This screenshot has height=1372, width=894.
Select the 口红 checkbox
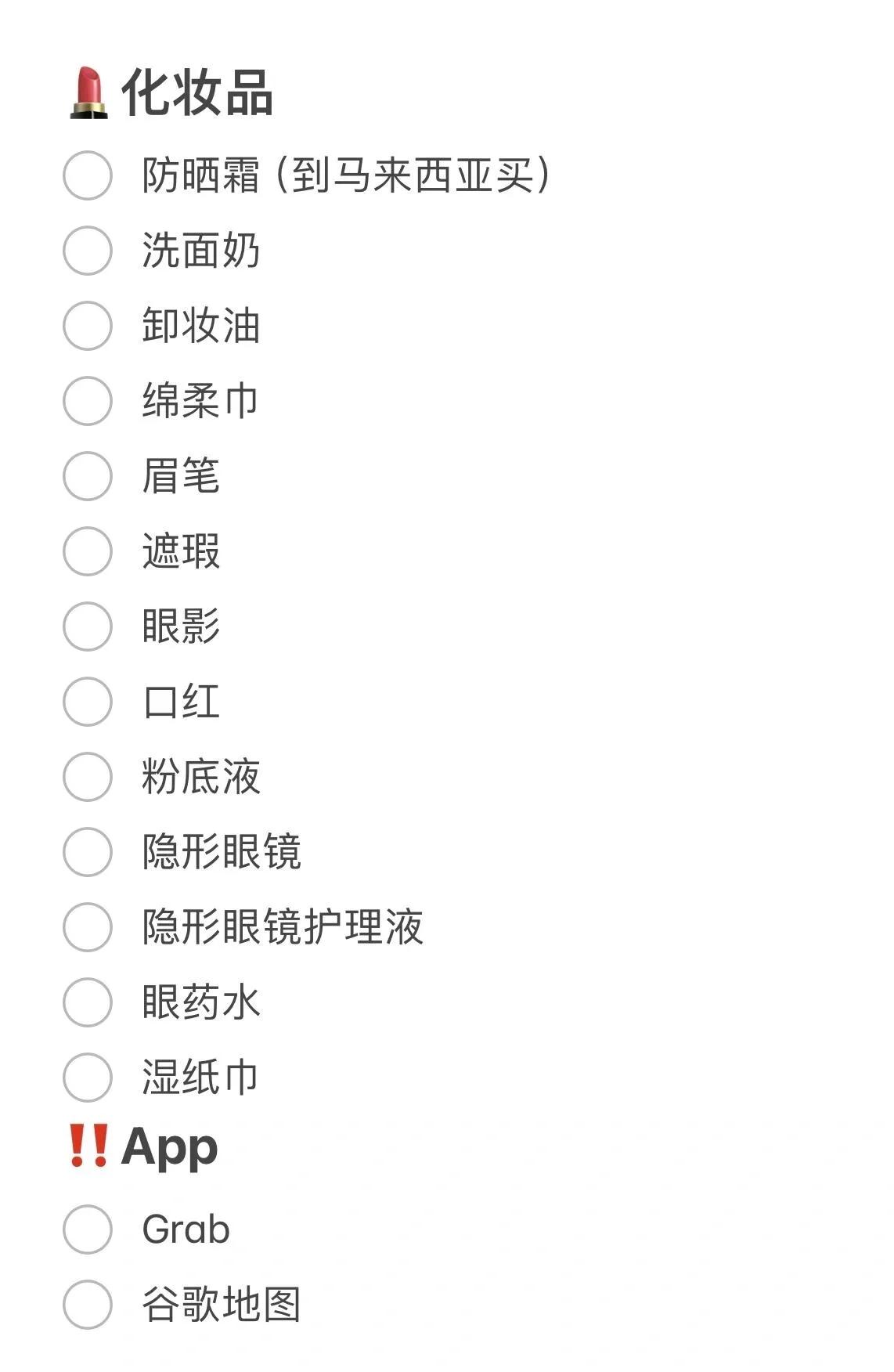click(87, 702)
